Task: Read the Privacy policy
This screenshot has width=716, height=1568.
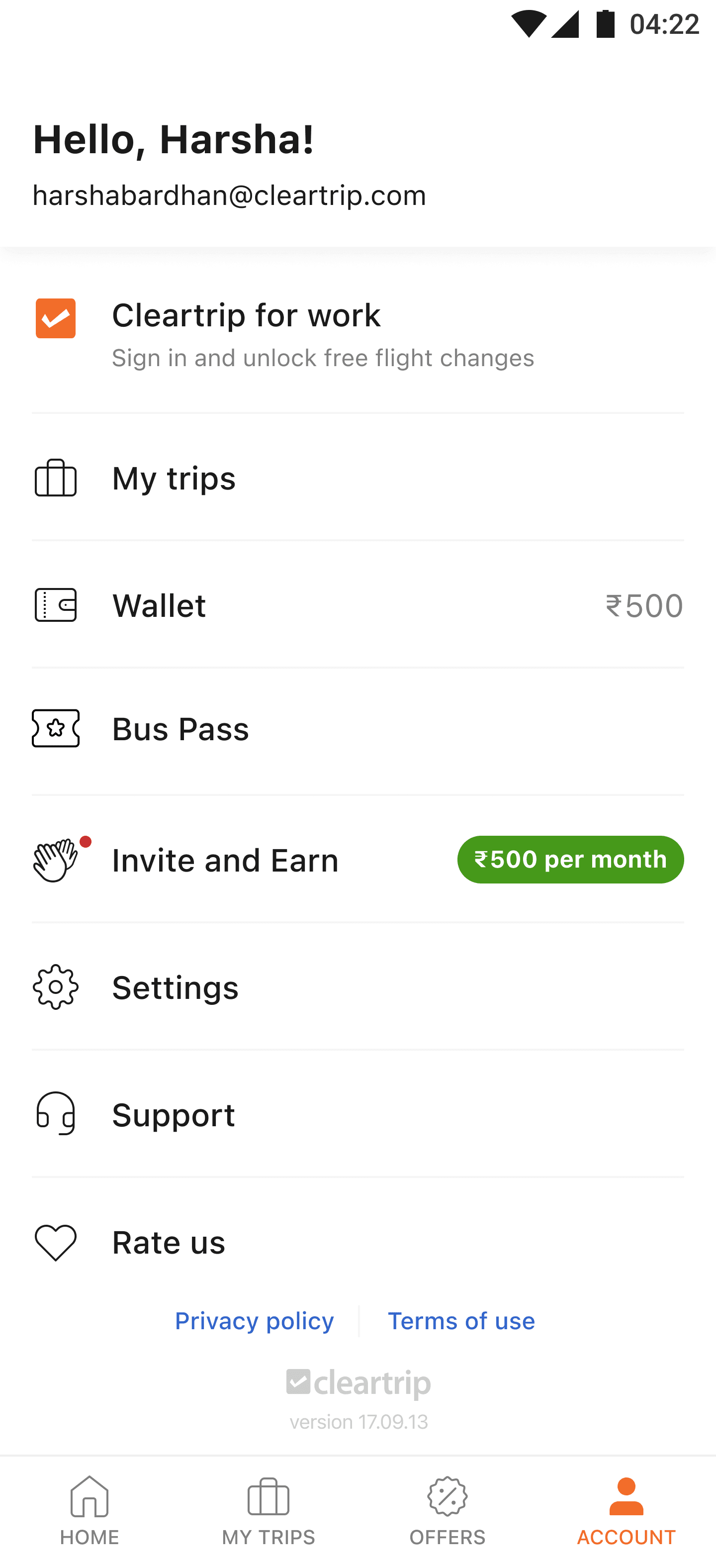Action: (x=254, y=1321)
